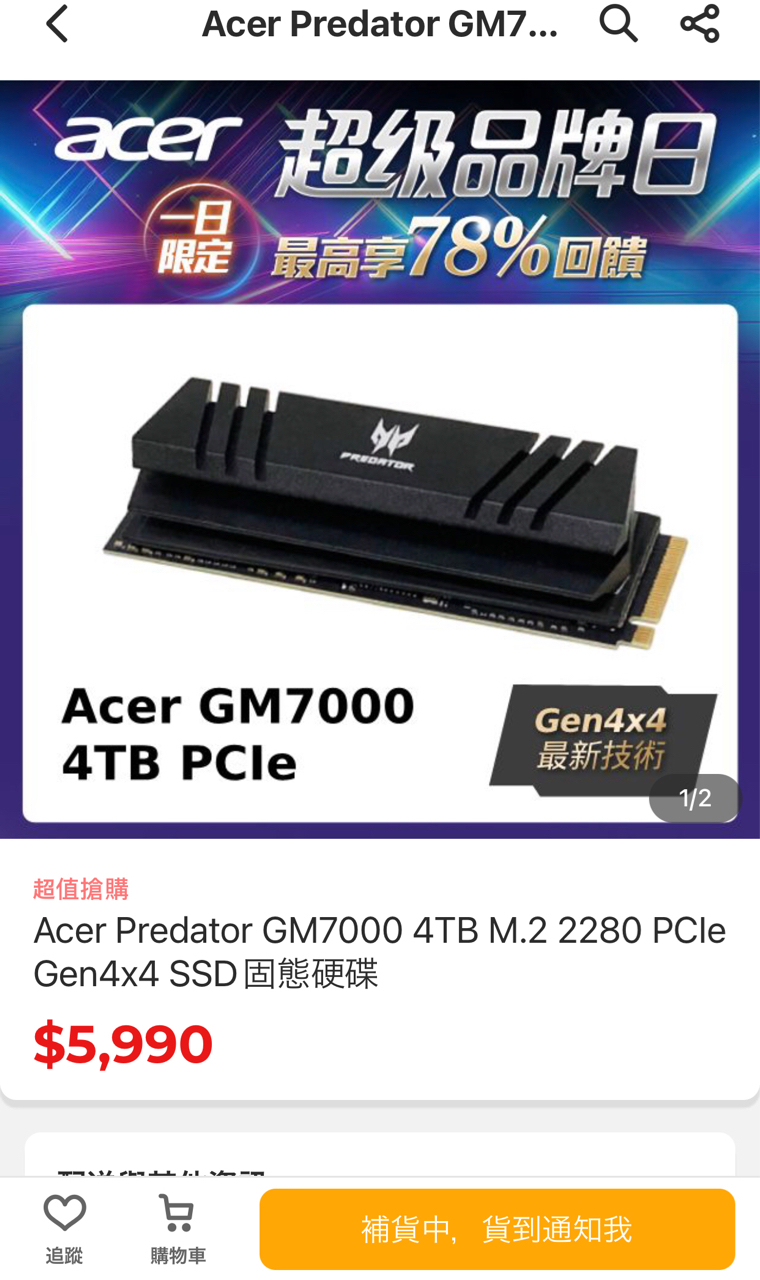Viewport: 760px width, 1280px height.
Task: Open the 購物車 shopping cart
Action: tap(177, 1228)
